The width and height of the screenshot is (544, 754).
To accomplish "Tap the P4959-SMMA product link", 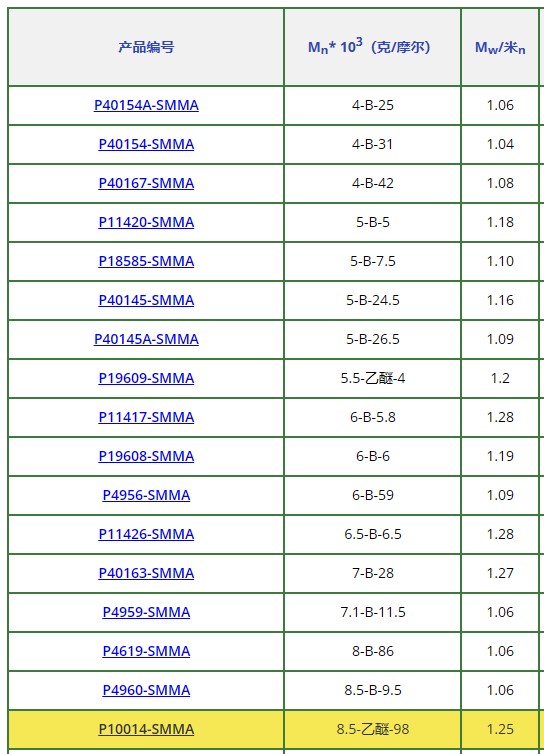I will click(x=146, y=612).
